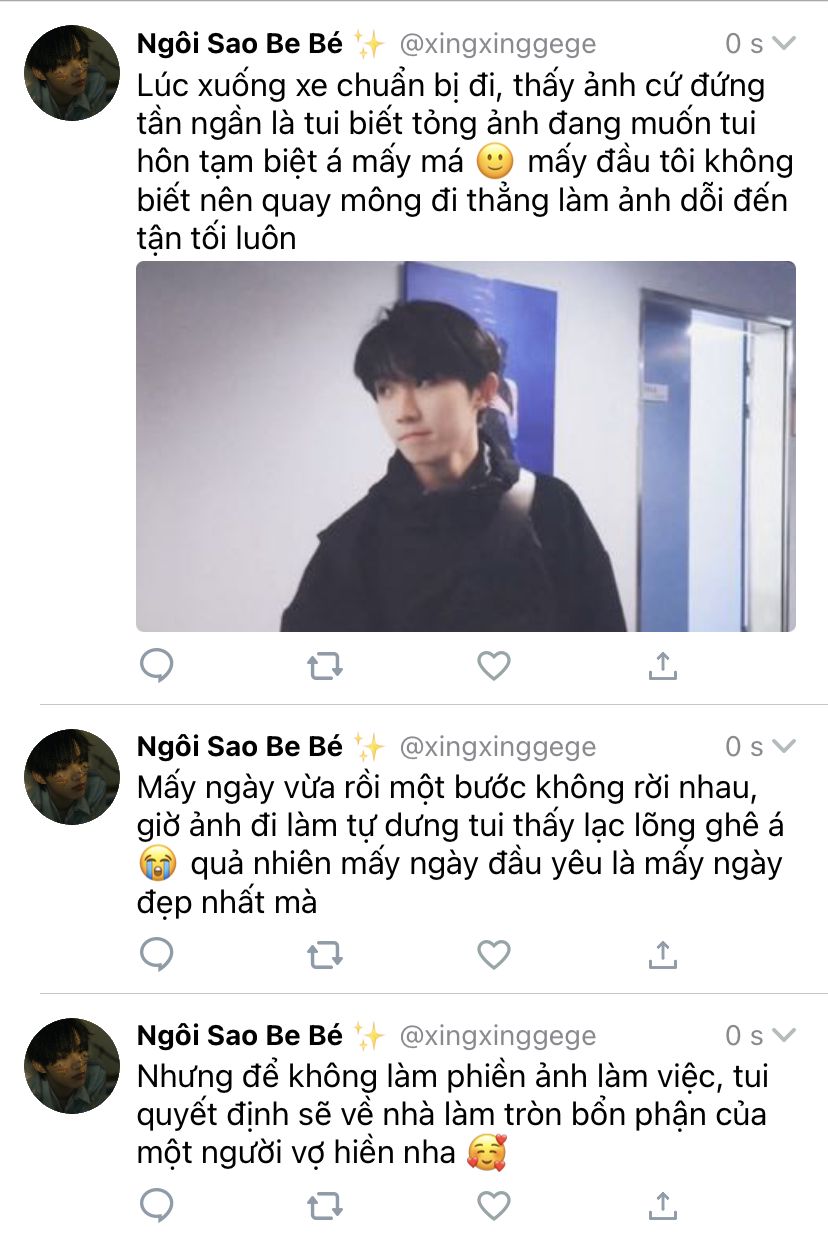The height and width of the screenshot is (1237, 828).
Task: Like the tweet starting 'Nhưng để không'
Action: 493,1205
